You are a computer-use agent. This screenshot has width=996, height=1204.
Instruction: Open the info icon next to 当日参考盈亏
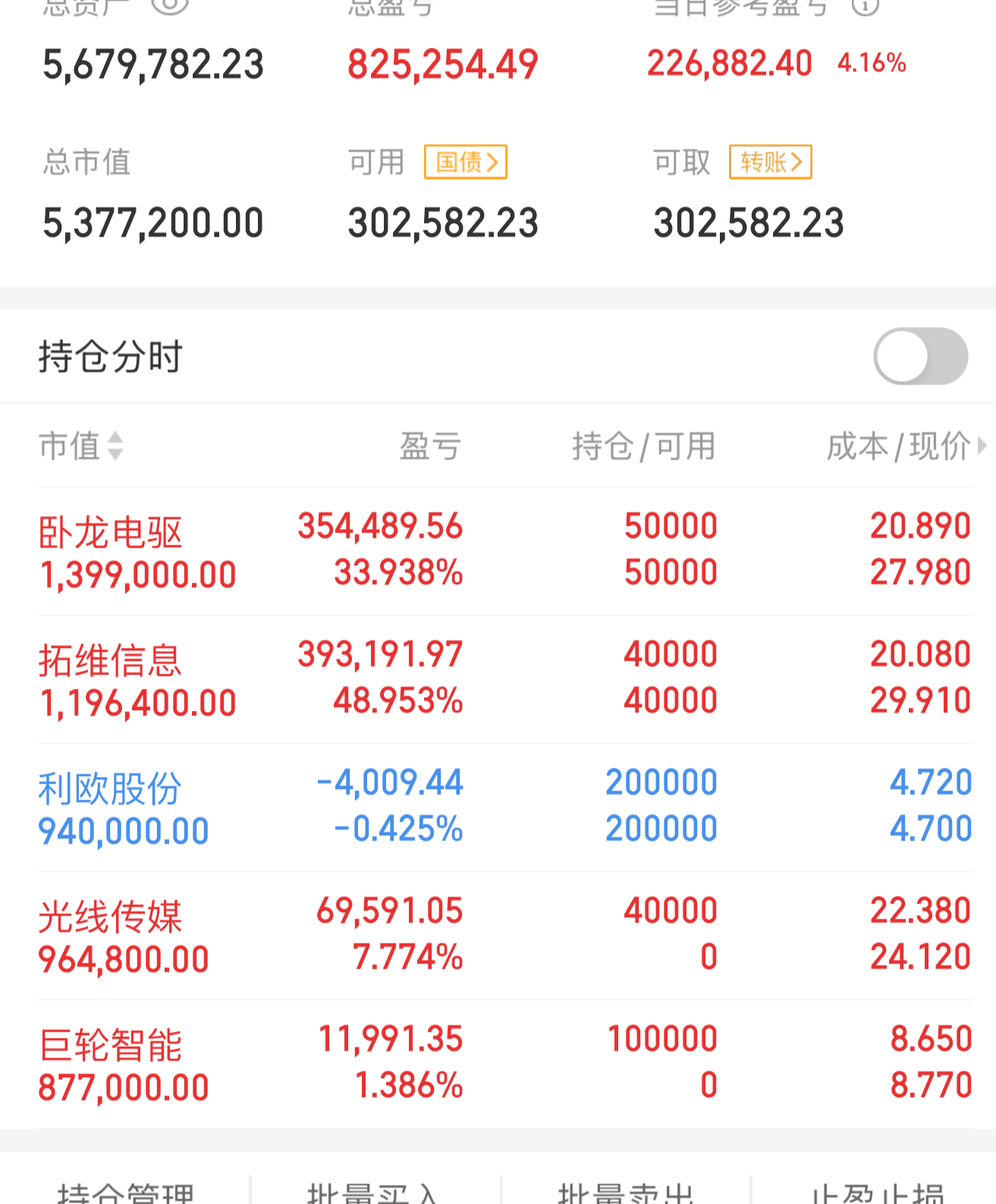click(865, 6)
